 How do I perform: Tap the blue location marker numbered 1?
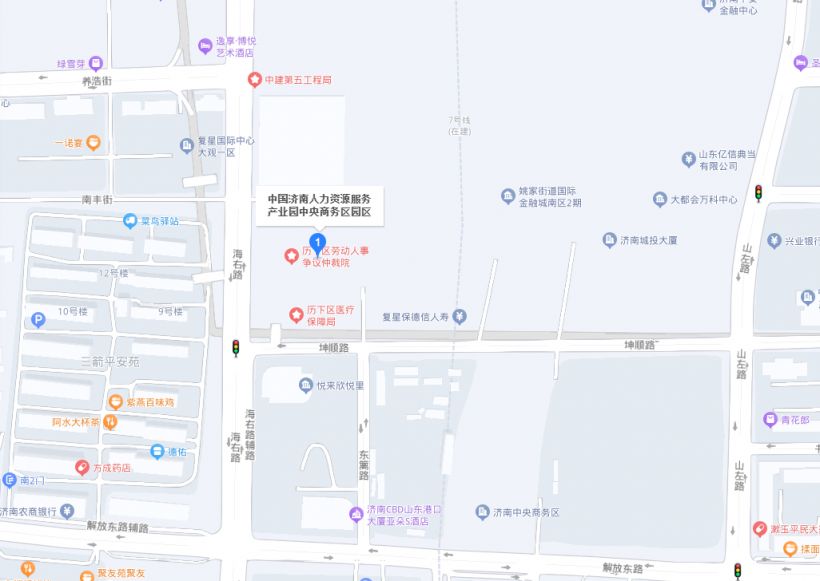317,243
